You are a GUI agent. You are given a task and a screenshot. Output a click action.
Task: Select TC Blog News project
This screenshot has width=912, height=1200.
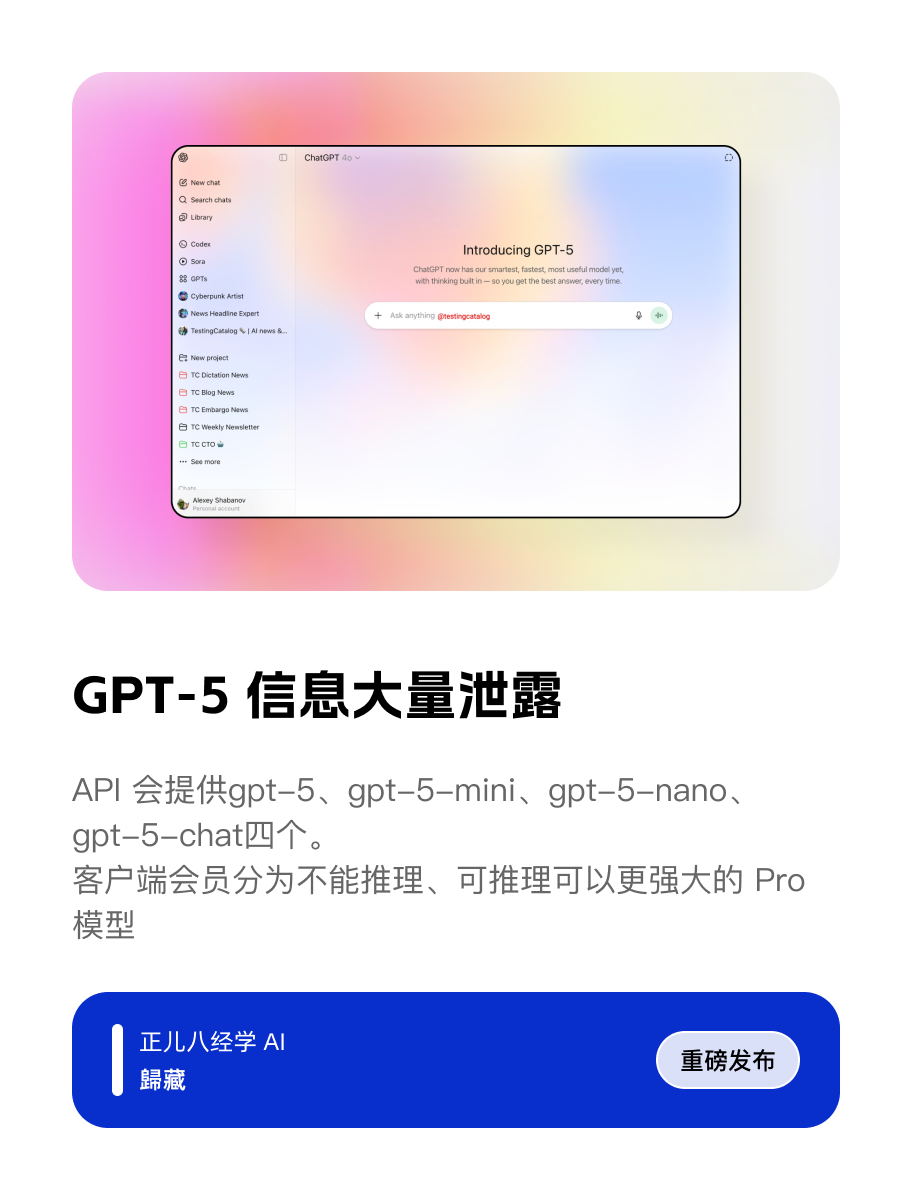(211, 393)
